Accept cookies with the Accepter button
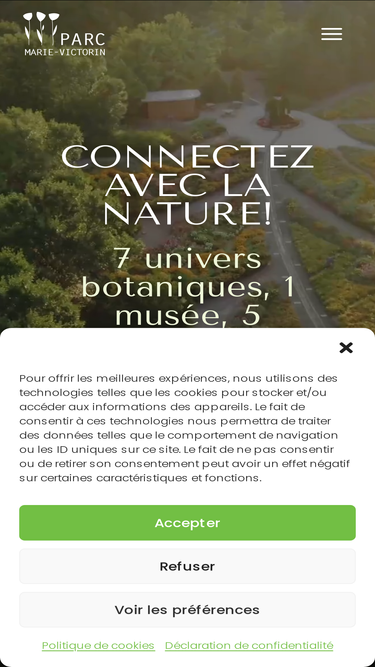The width and height of the screenshot is (375, 667). click(x=188, y=523)
